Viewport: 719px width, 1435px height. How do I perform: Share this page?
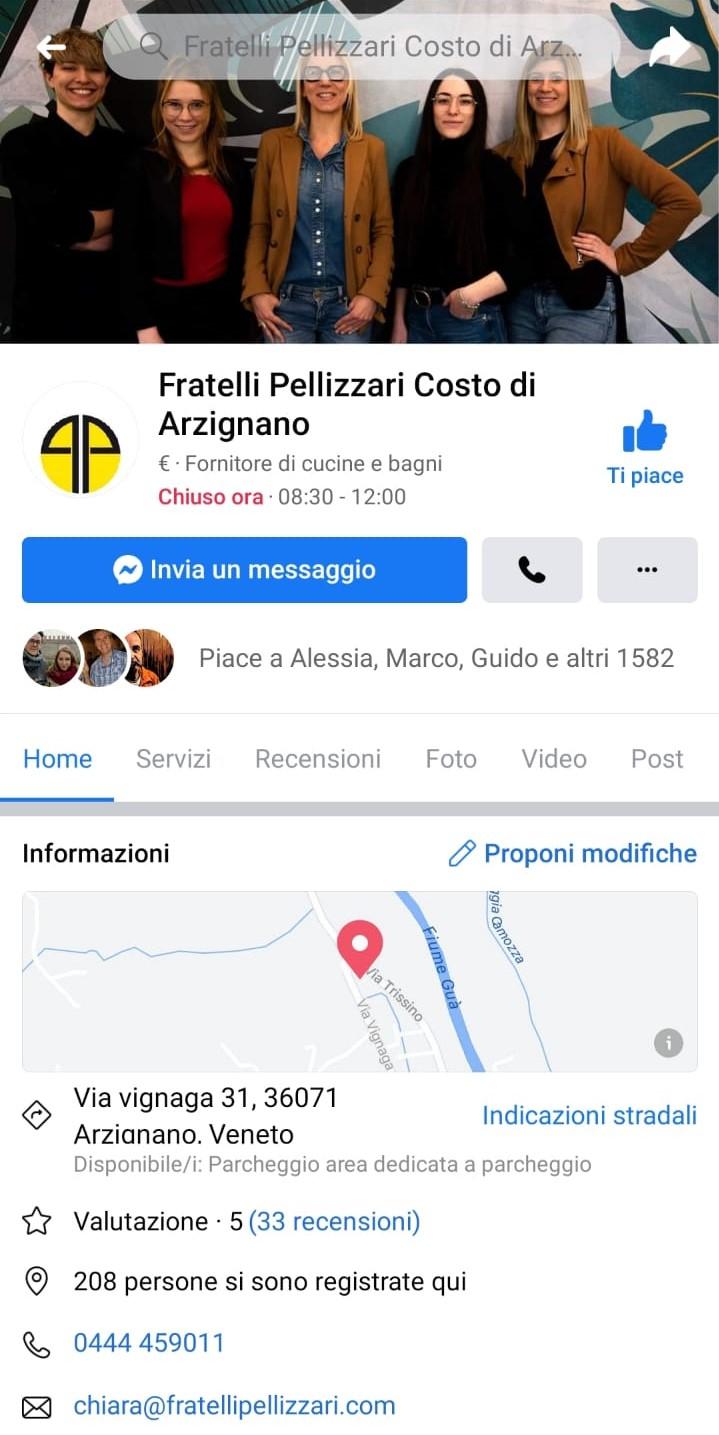point(669,47)
